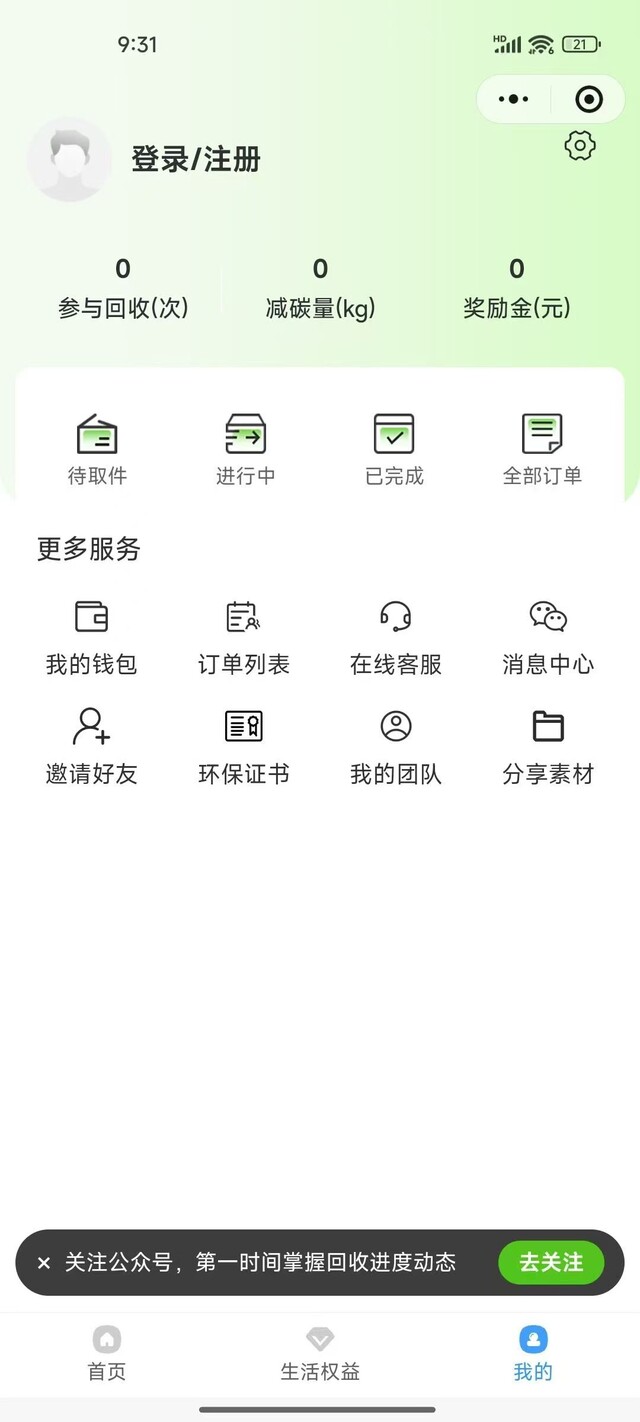Screen dimensions: 640x1422
Task: Open 消息中心
Action: tap(548, 638)
